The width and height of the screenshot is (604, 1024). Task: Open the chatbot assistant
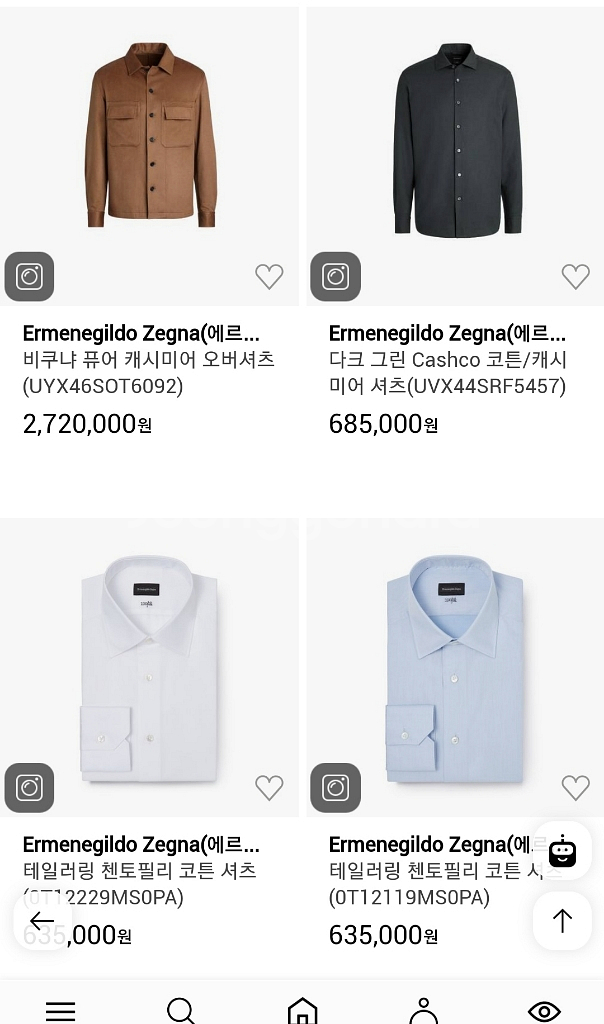click(x=562, y=851)
